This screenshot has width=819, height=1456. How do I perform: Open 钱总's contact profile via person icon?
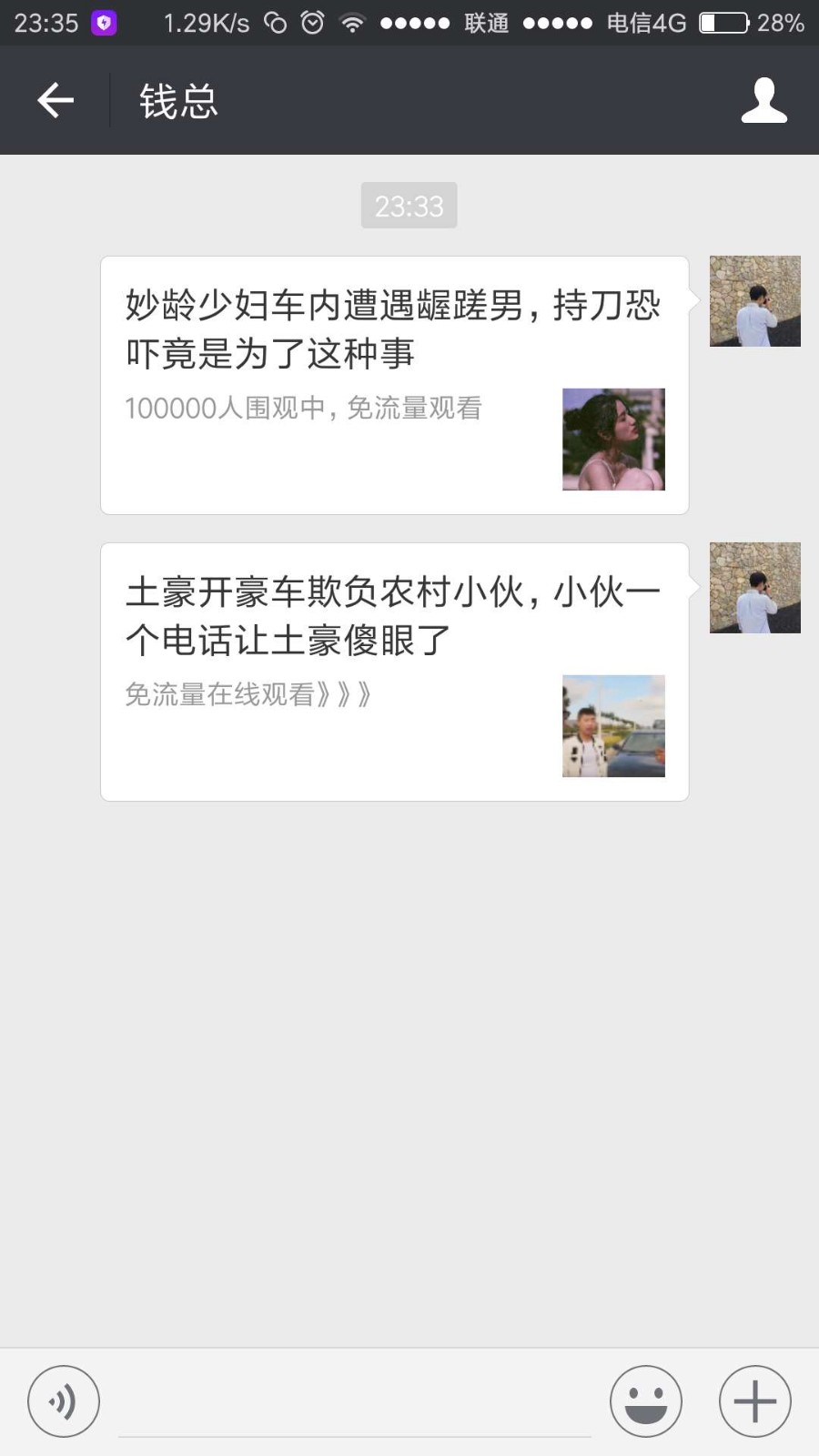(x=764, y=100)
